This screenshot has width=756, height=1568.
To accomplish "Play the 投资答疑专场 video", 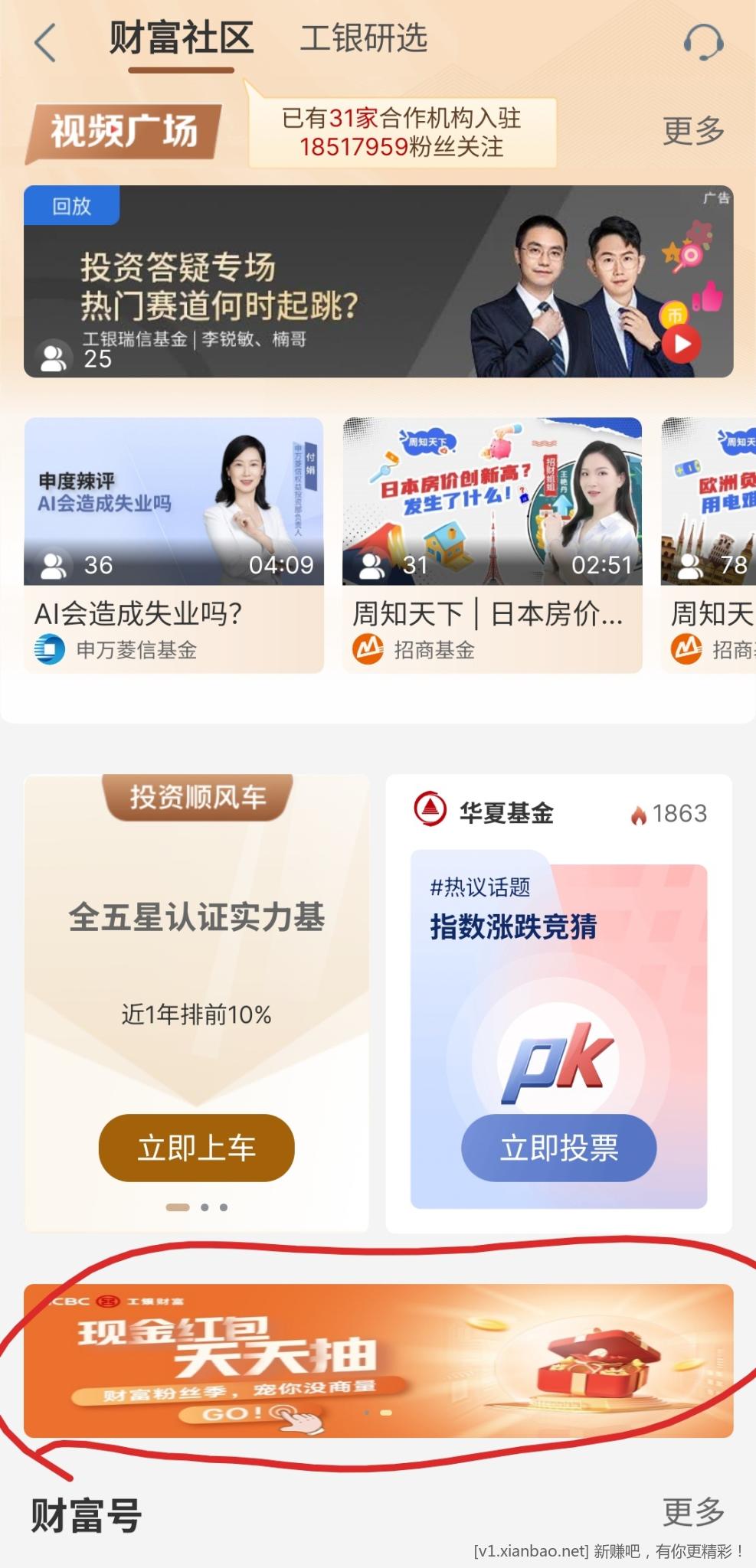I will [x=681, y=344].
